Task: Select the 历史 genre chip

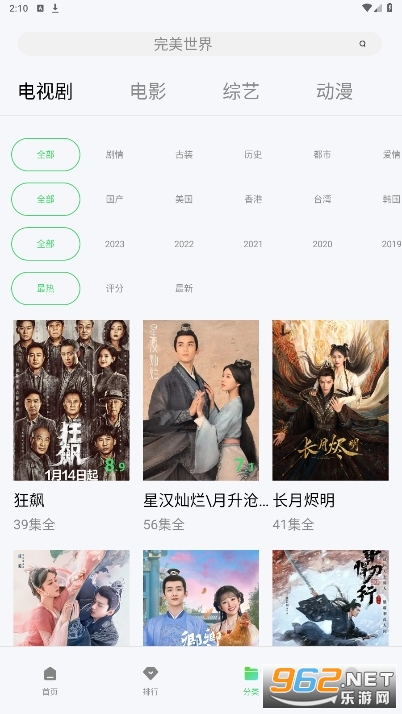Action: [x=253, y=155]
